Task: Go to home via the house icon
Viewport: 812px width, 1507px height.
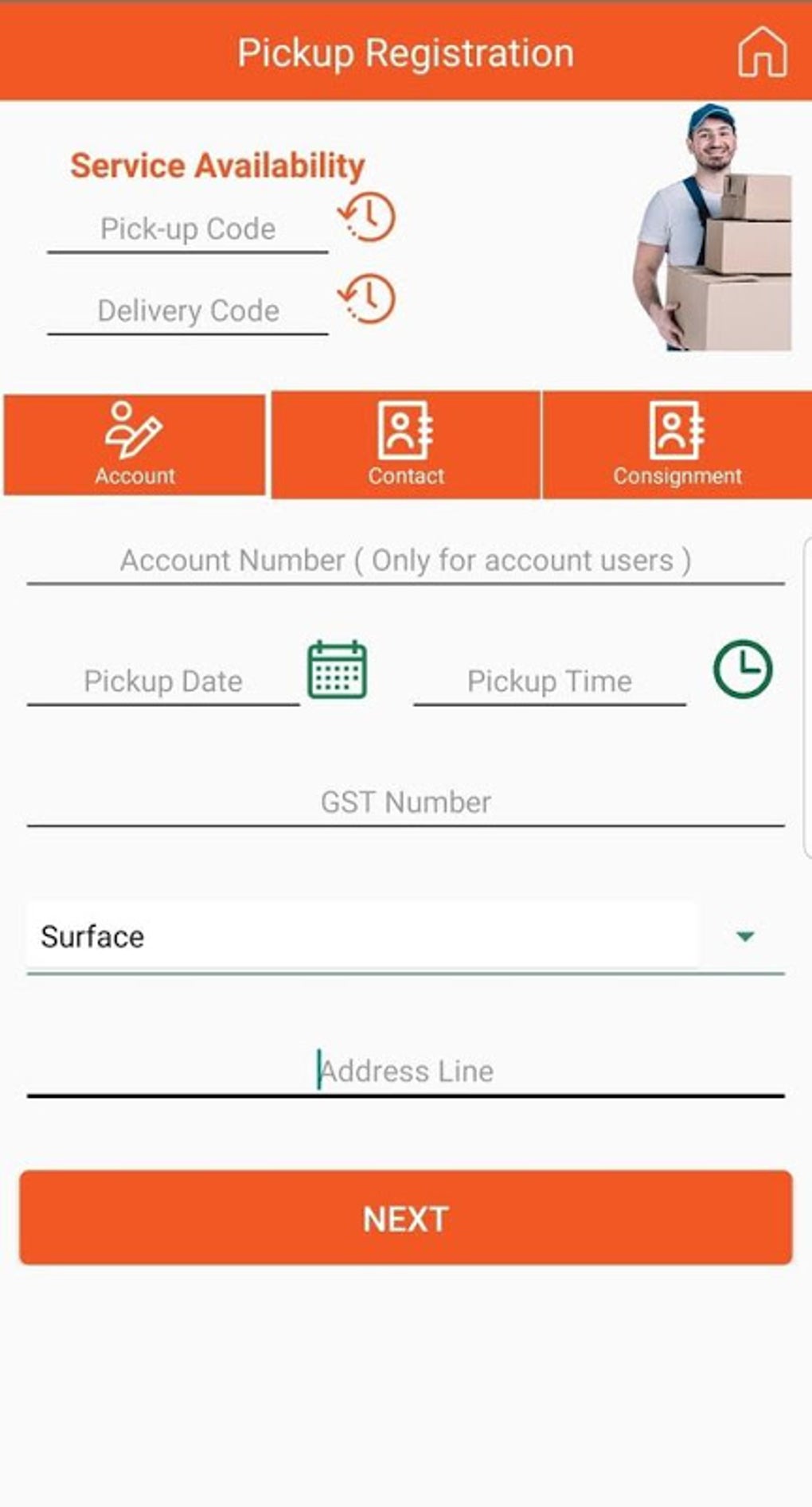Action: pyautogui.click(x=761, y=53)
